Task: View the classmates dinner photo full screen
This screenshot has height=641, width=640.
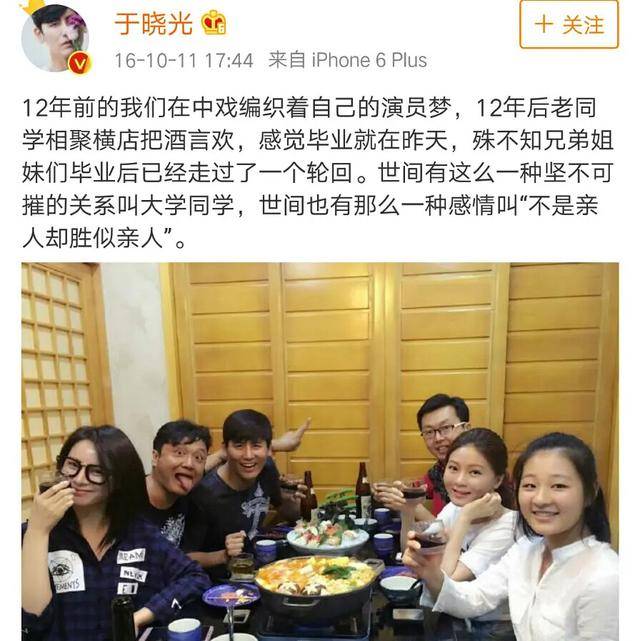Action: coord(320,450)
